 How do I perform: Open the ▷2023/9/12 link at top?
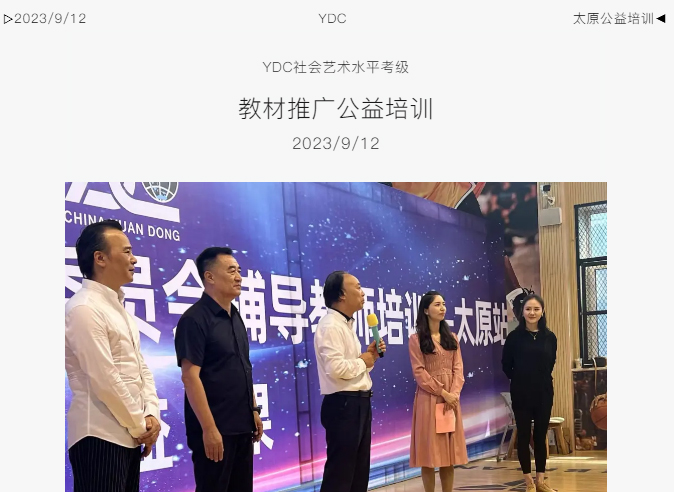(x=45, y=19)
